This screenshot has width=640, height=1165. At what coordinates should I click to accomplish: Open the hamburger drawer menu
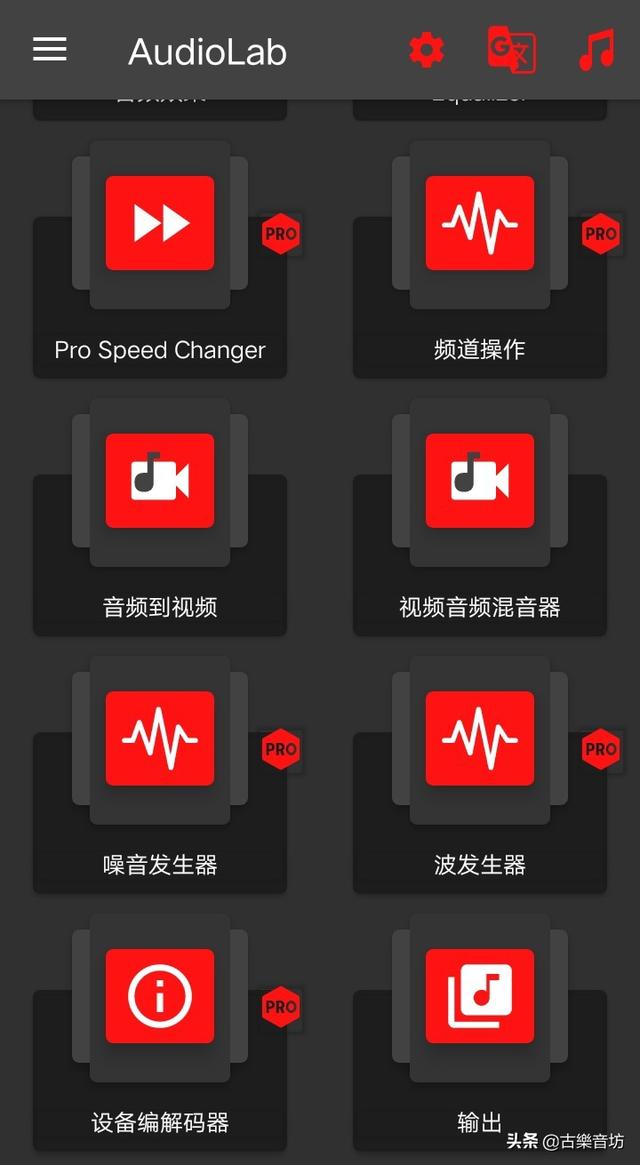(x=50, y=51)
